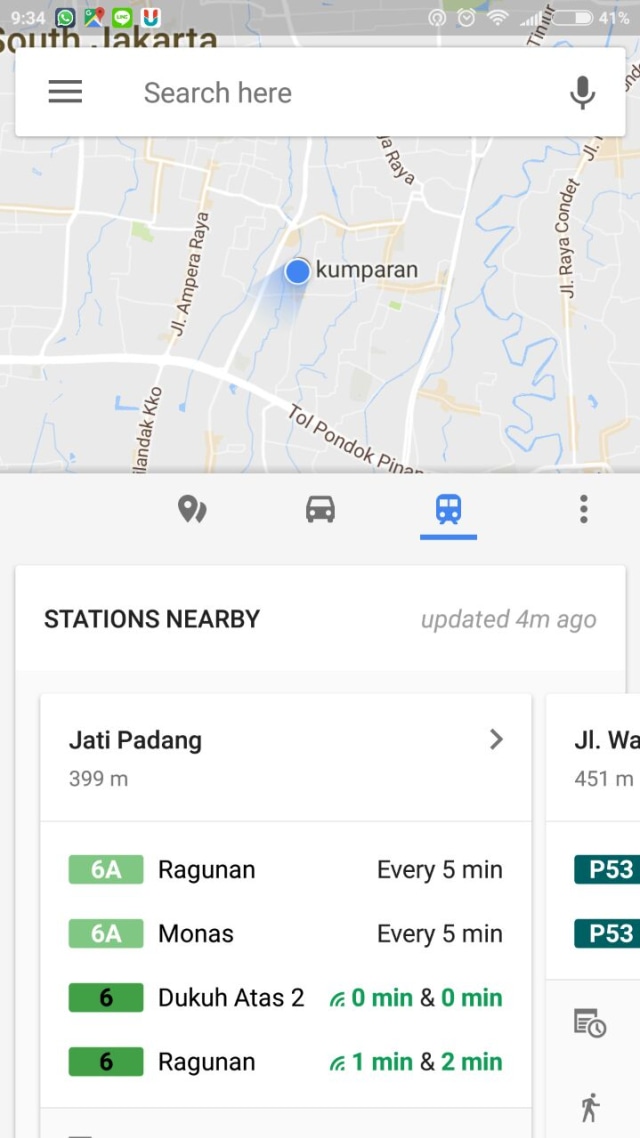640x1138 pixels.
Task: Open Jati Padang station details
Action: coord(285,757)
